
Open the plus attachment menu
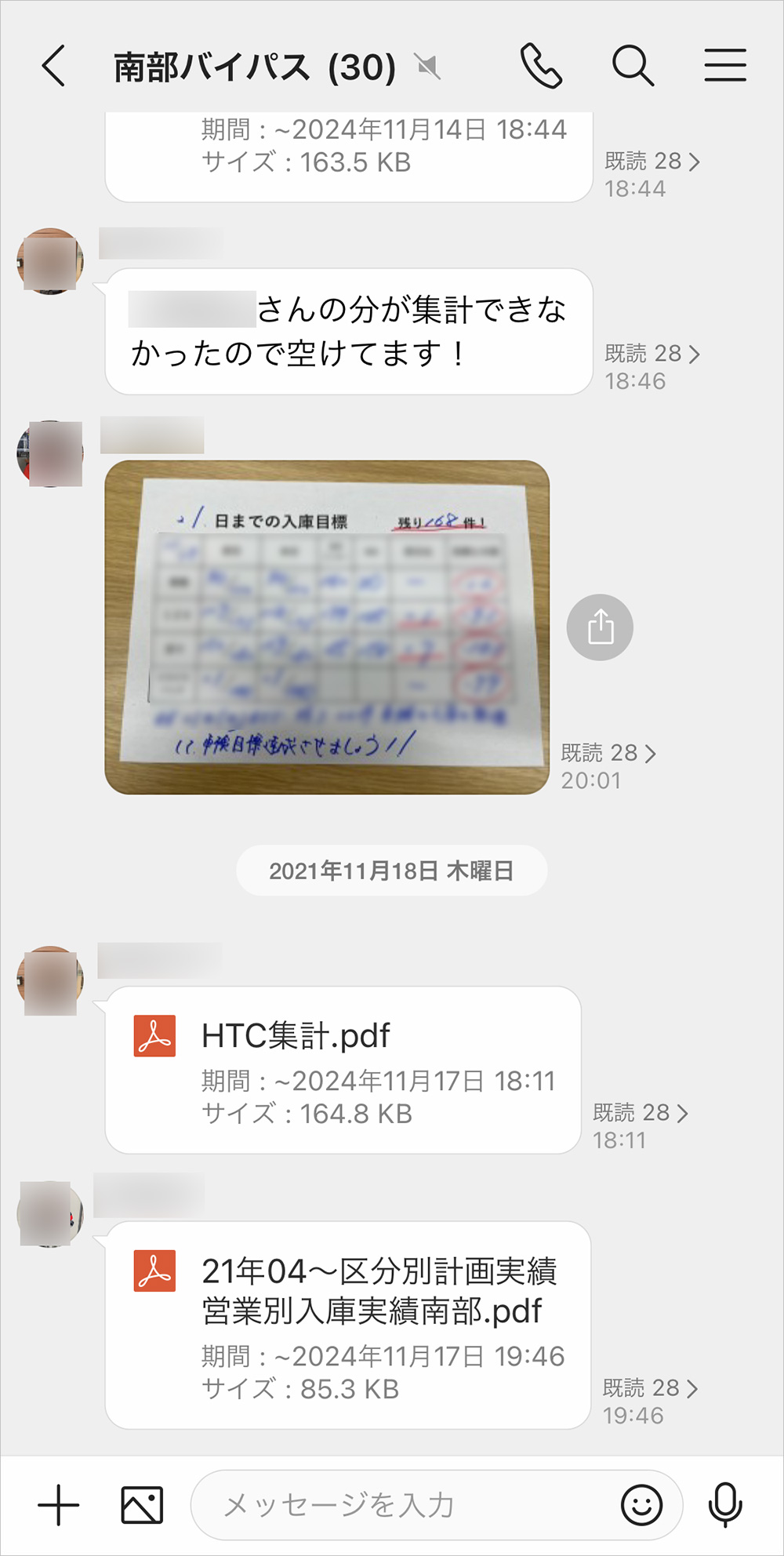coord(59,1506)
